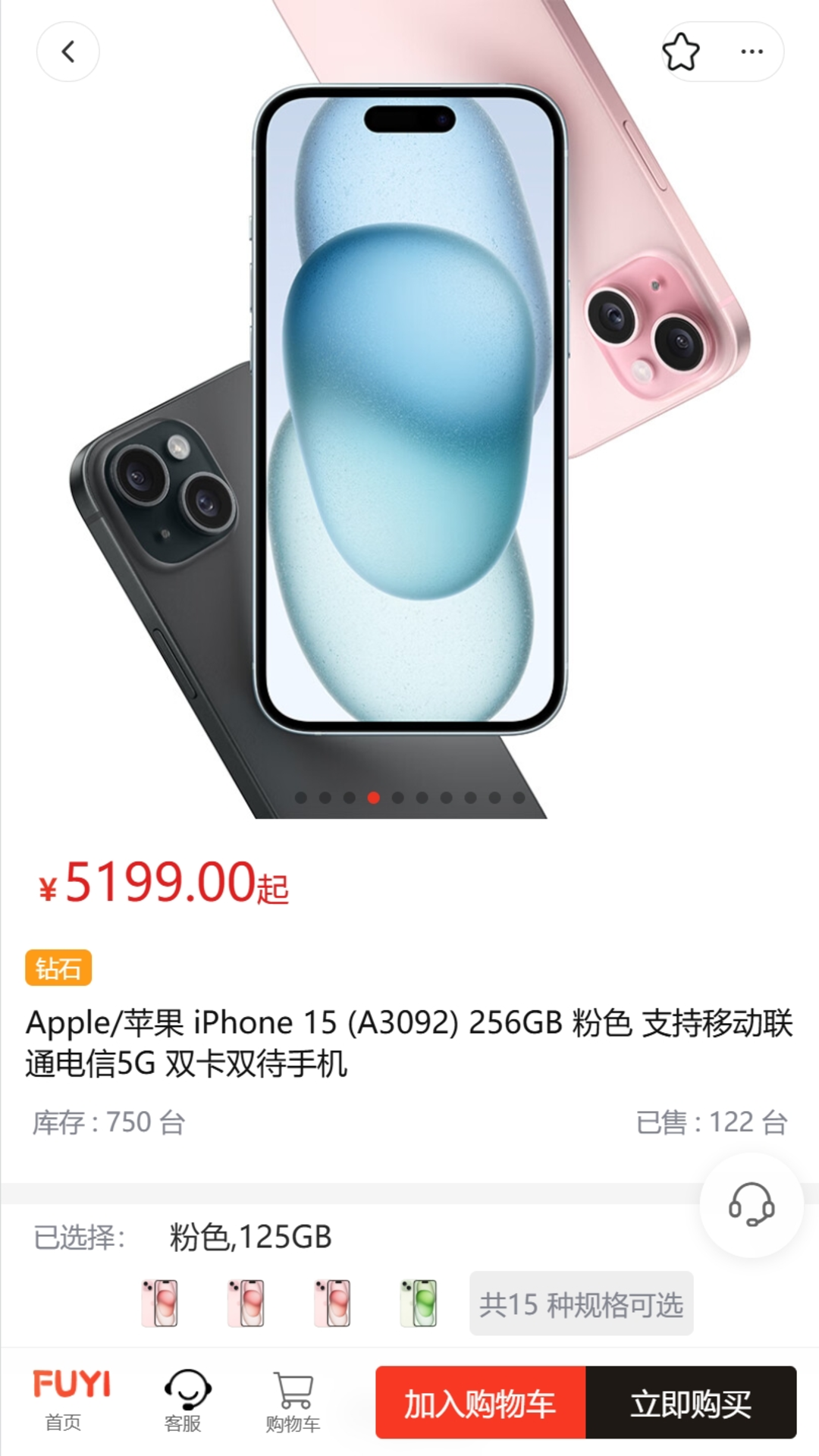819x1456 pixels.
Task: Go back using the top arrow
Action: 68,52
